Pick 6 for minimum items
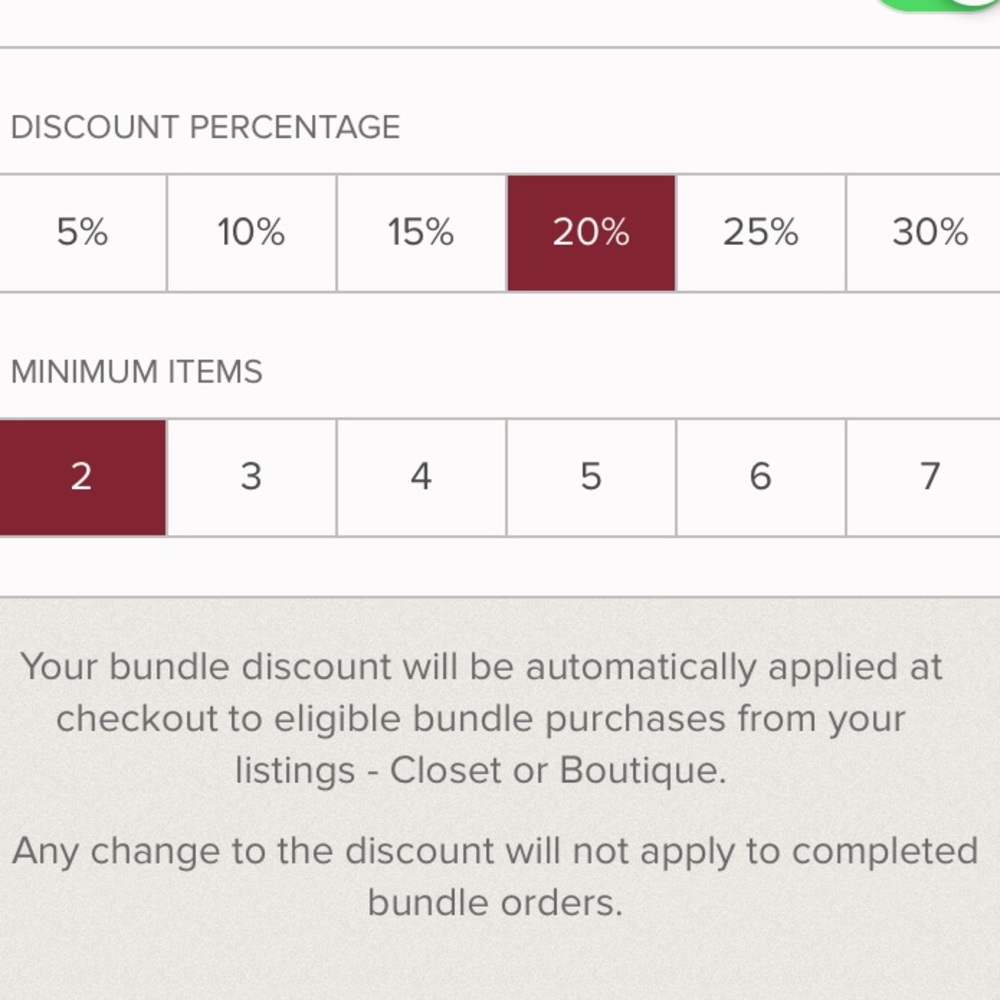Screen dimensions: 1000x1000 pyautogui.click(x=761, y=477)
